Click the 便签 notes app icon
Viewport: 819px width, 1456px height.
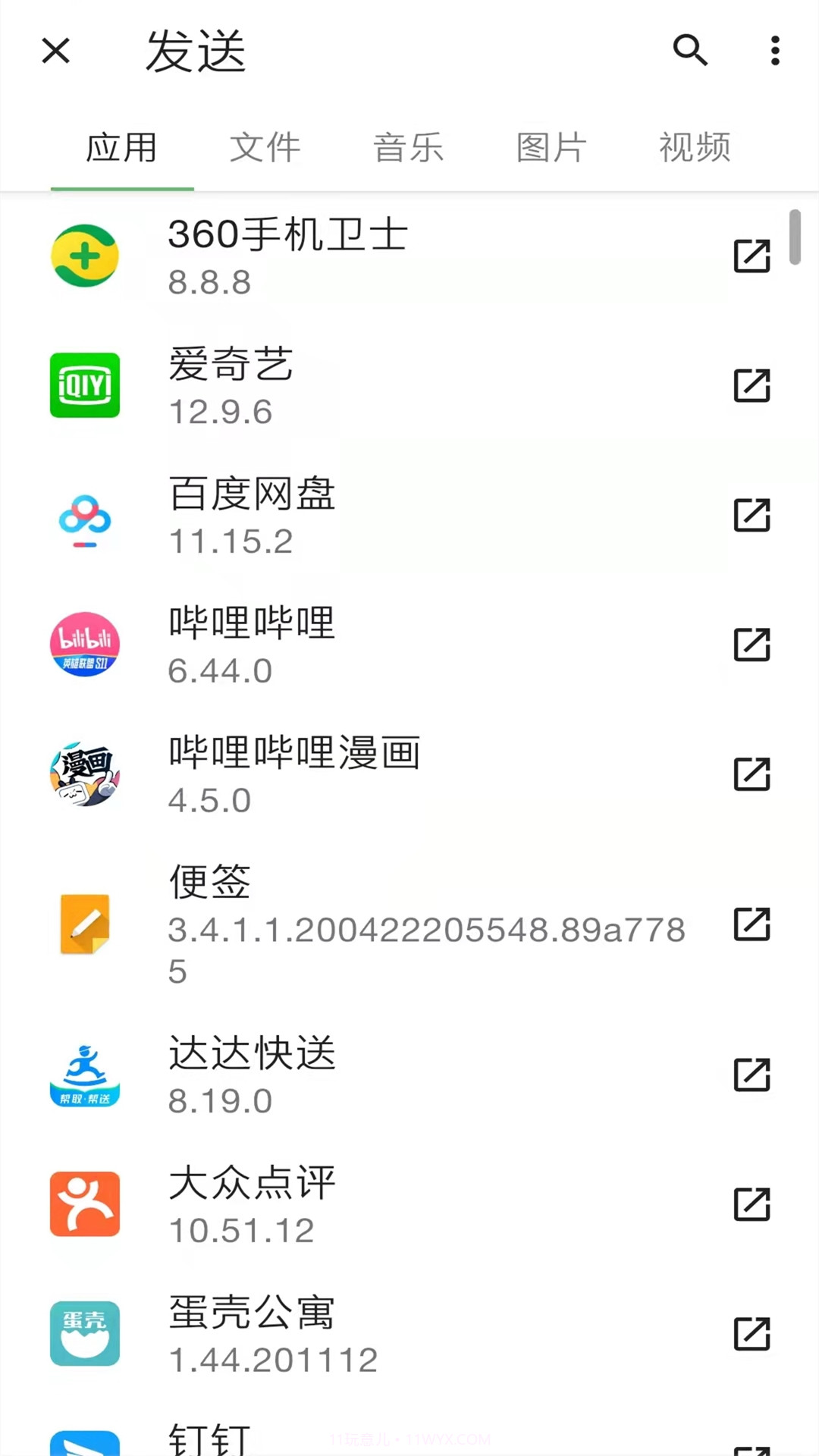(84, 924)
